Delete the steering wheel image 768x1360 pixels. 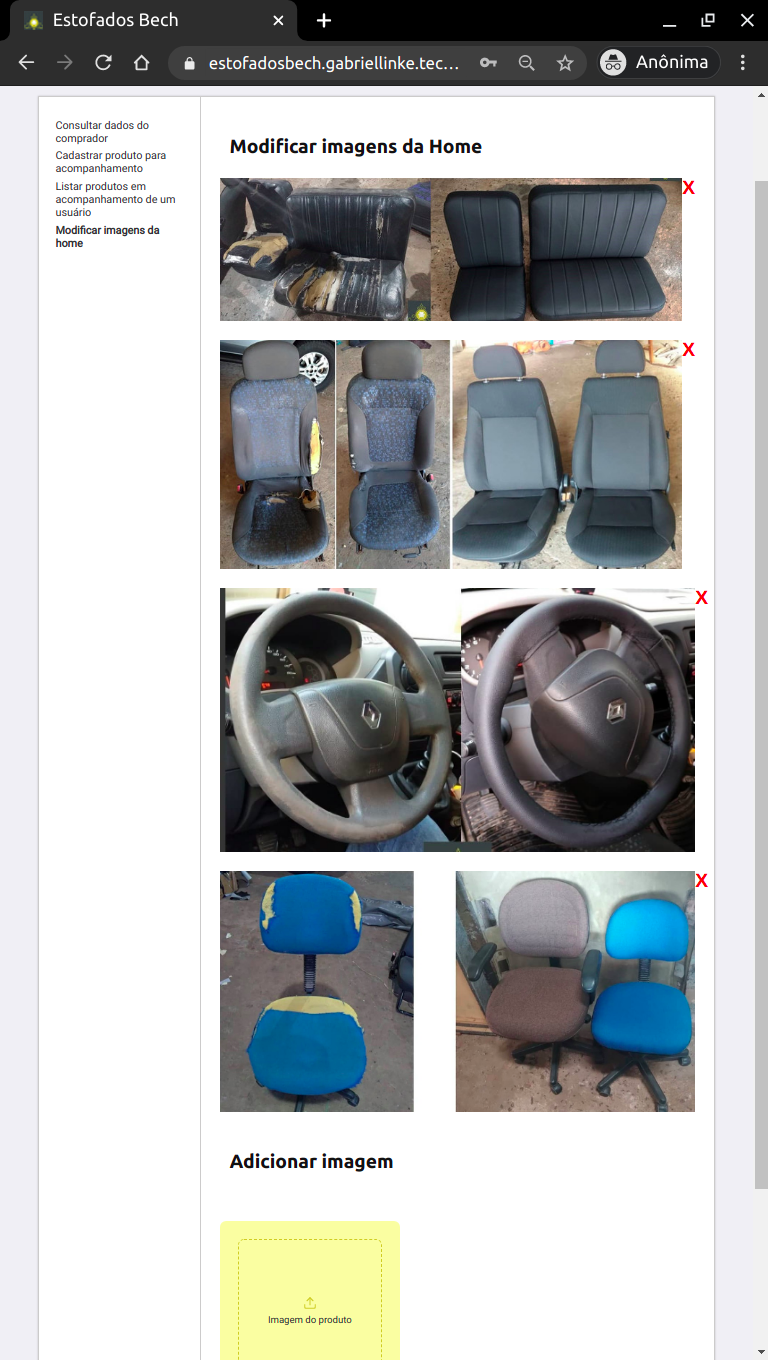(702, 597)
